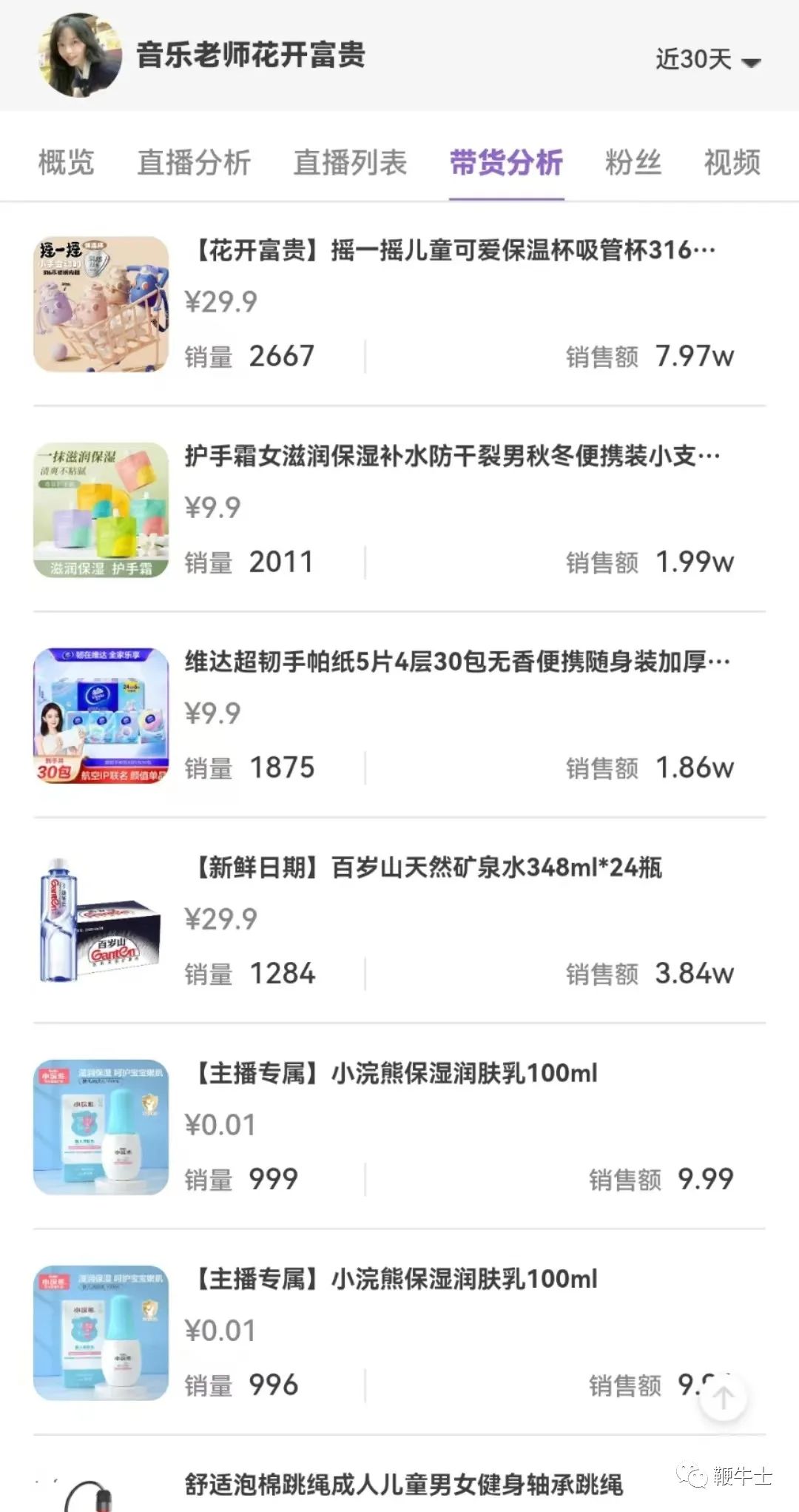Switch to the 概览 tab

click(66, 162)
